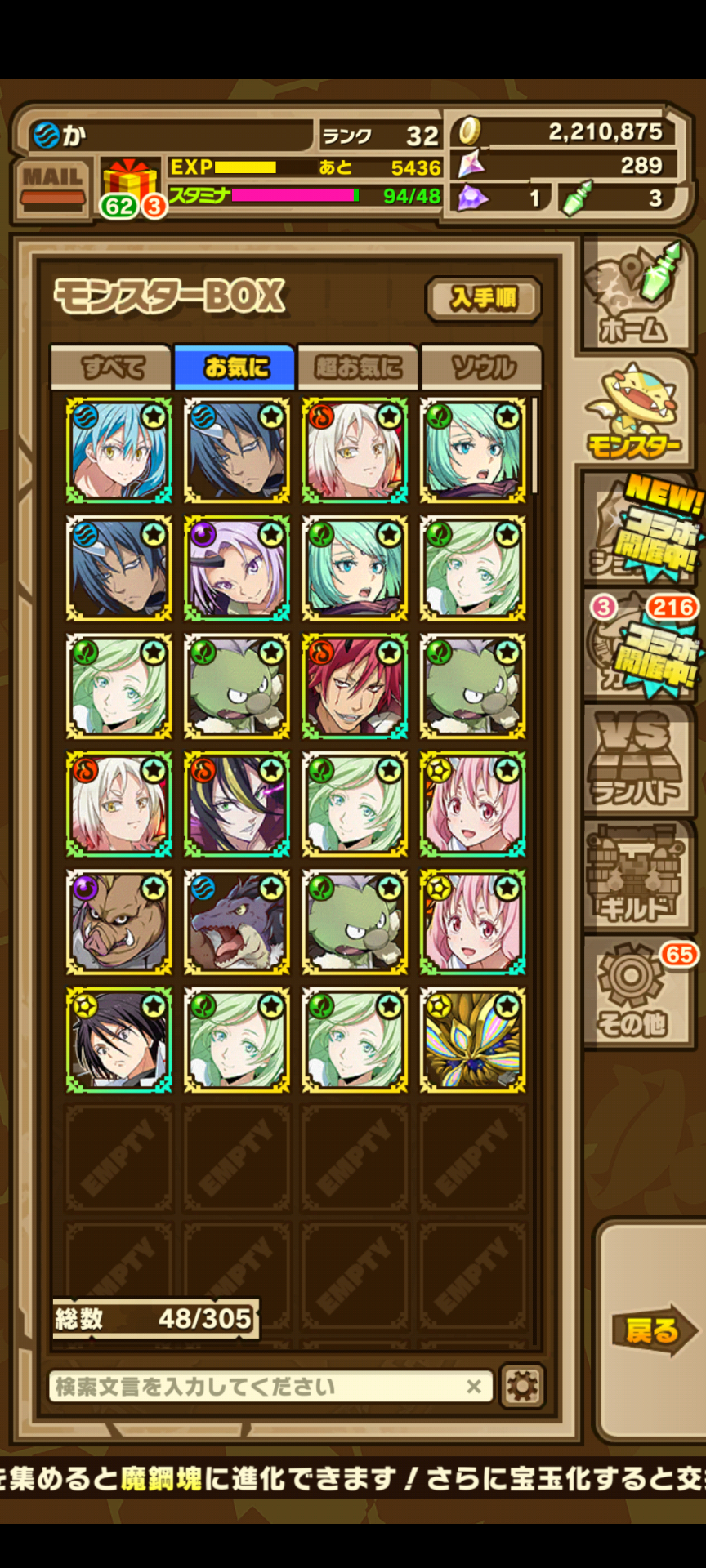Open the モンスター side menu item
The image size is (706, 1568).
(x=634, y=412)
